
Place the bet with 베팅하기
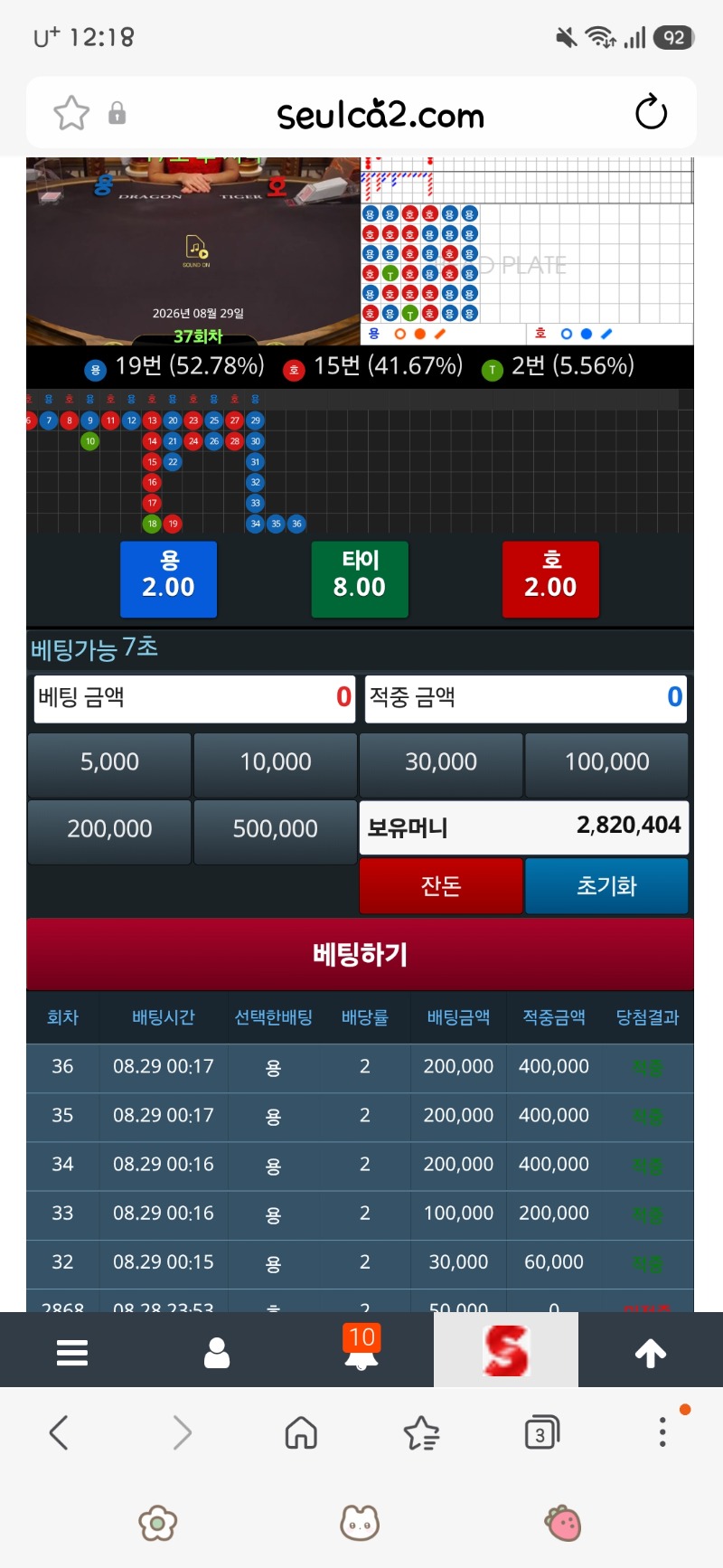pos(360,954)
